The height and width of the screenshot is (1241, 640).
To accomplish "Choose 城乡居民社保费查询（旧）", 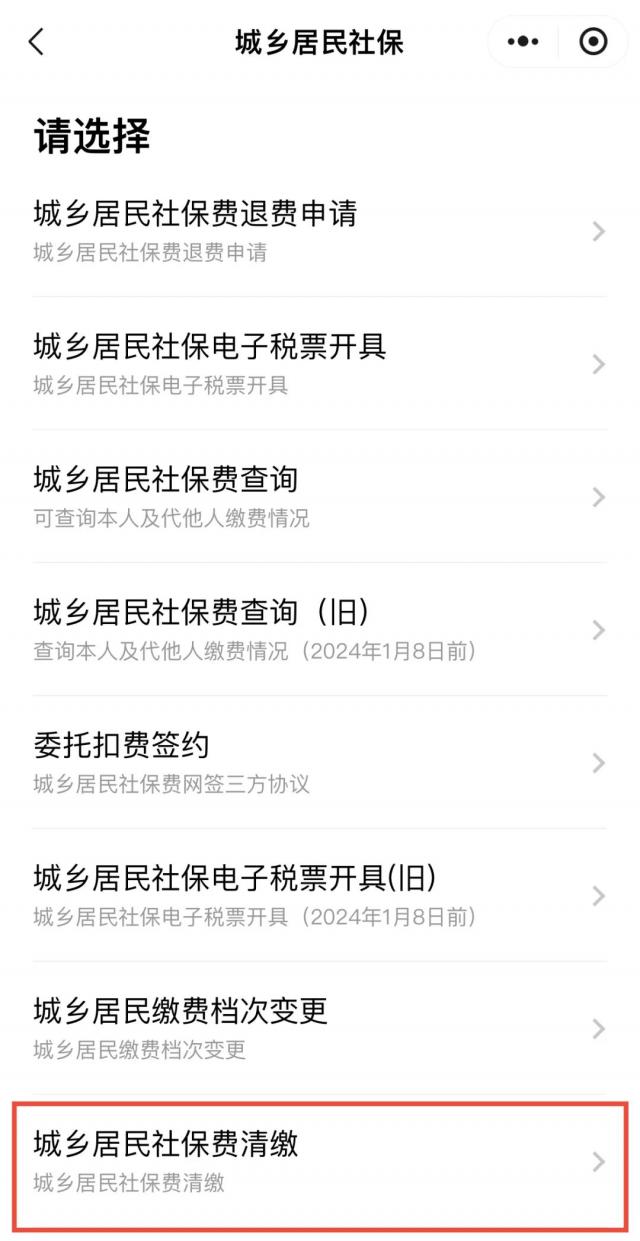I will click(319, 629).
